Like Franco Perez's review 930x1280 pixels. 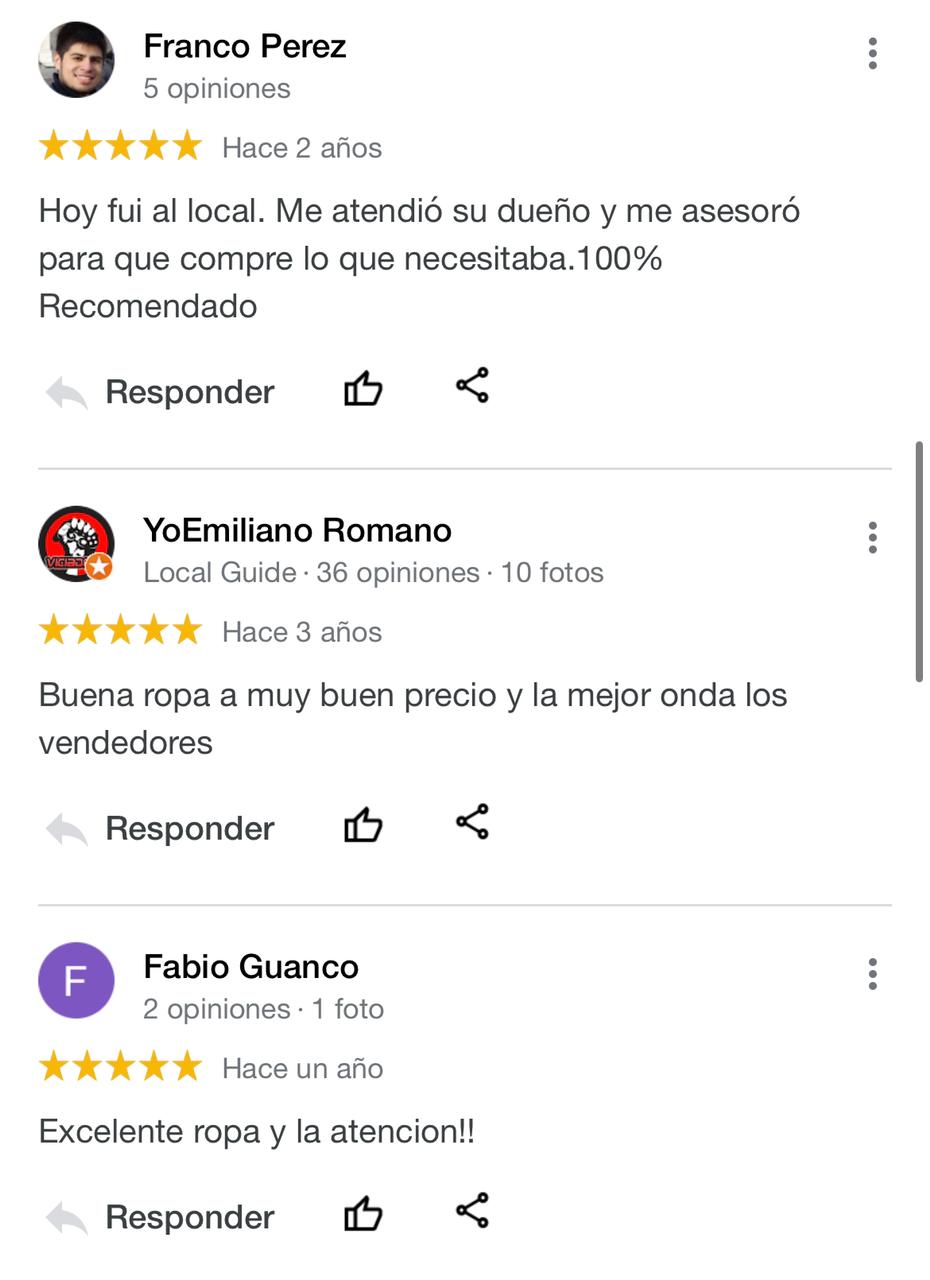coord(363,389)
